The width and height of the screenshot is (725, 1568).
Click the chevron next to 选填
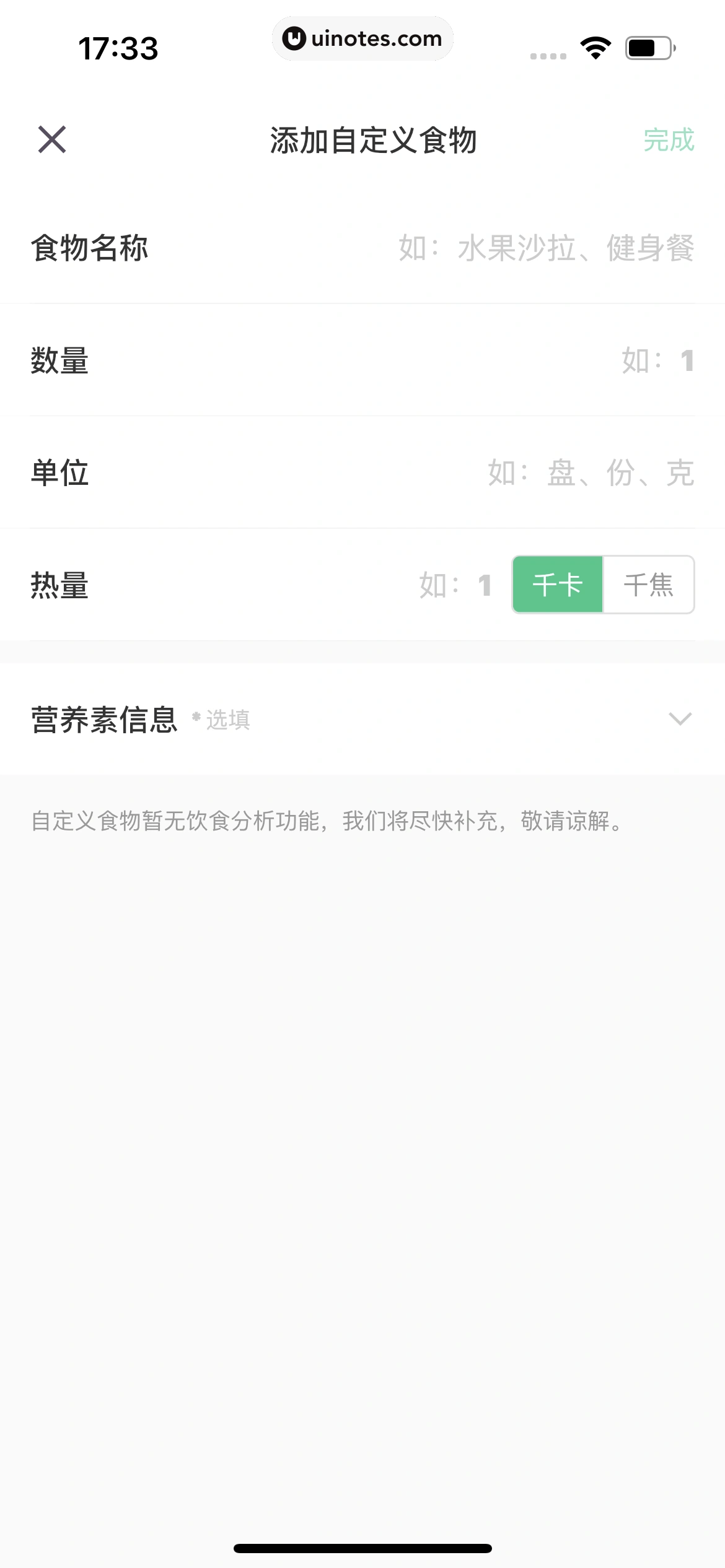(x=680, y=719)
